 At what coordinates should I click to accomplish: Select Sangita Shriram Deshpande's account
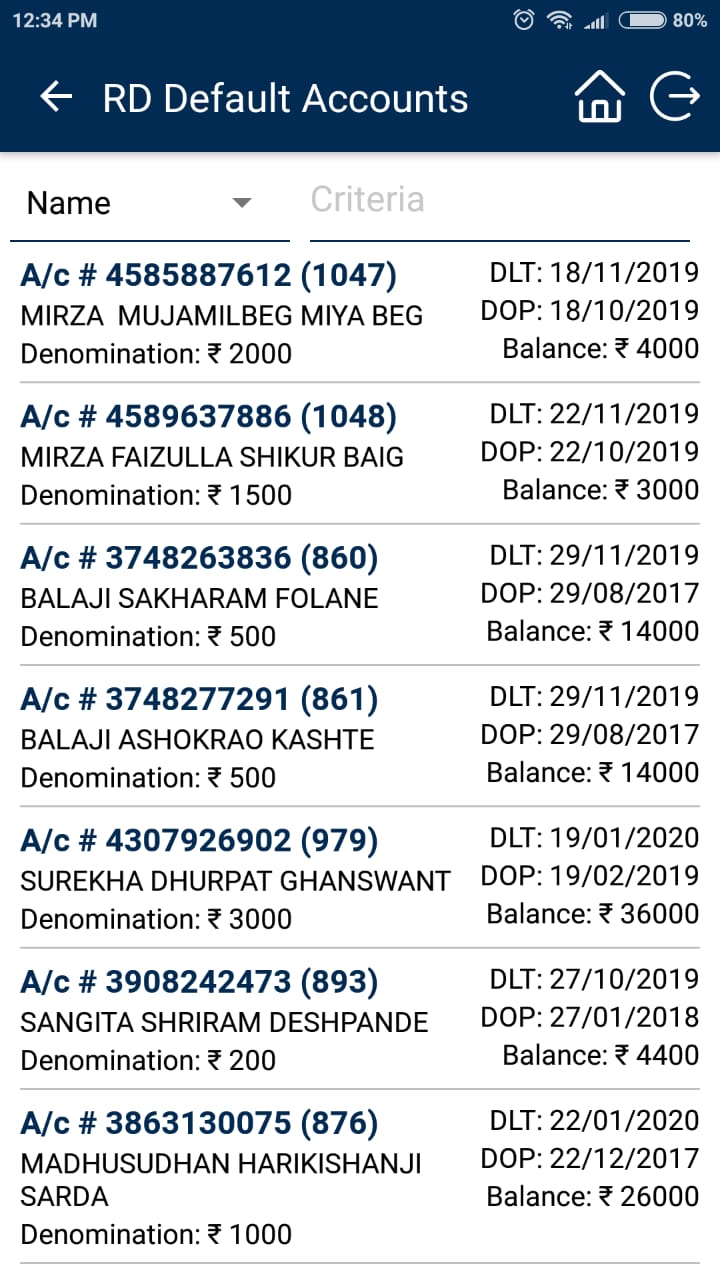click(x=360, y=1018)
